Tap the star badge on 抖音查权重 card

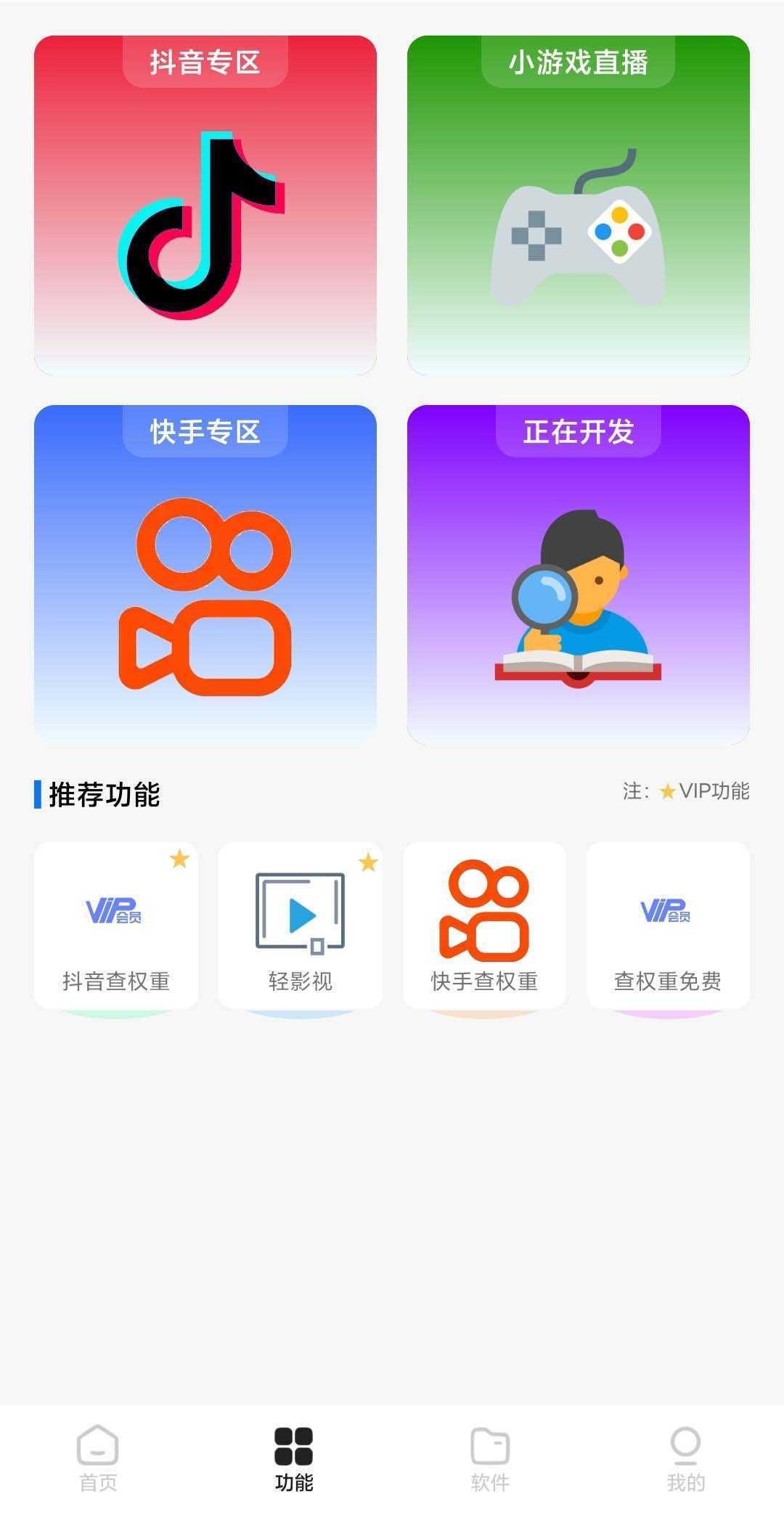tap(180, 861)
